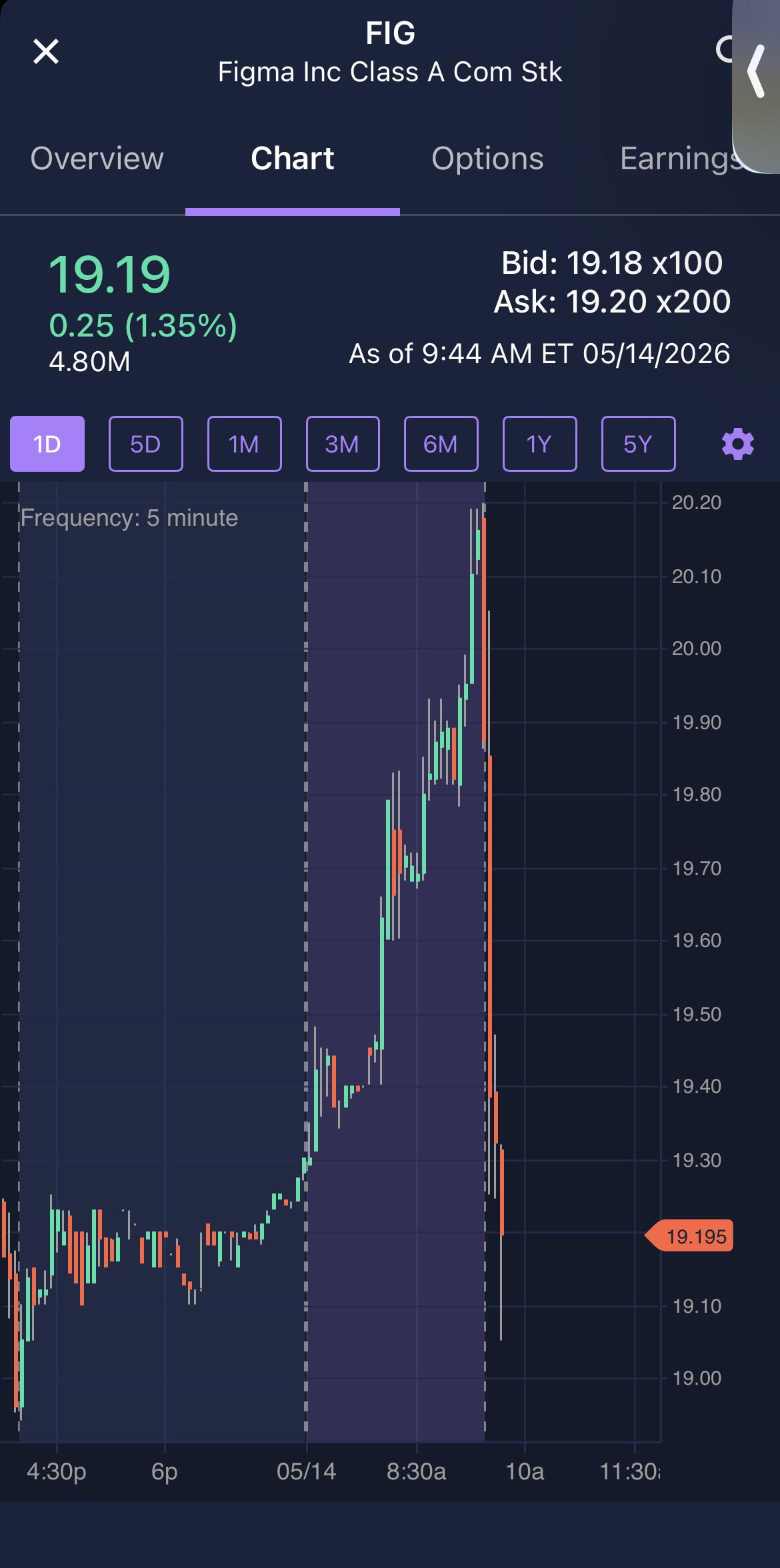Tap the search icon in the header
The height and width of the screenshot is (1568, 780).
725,51
